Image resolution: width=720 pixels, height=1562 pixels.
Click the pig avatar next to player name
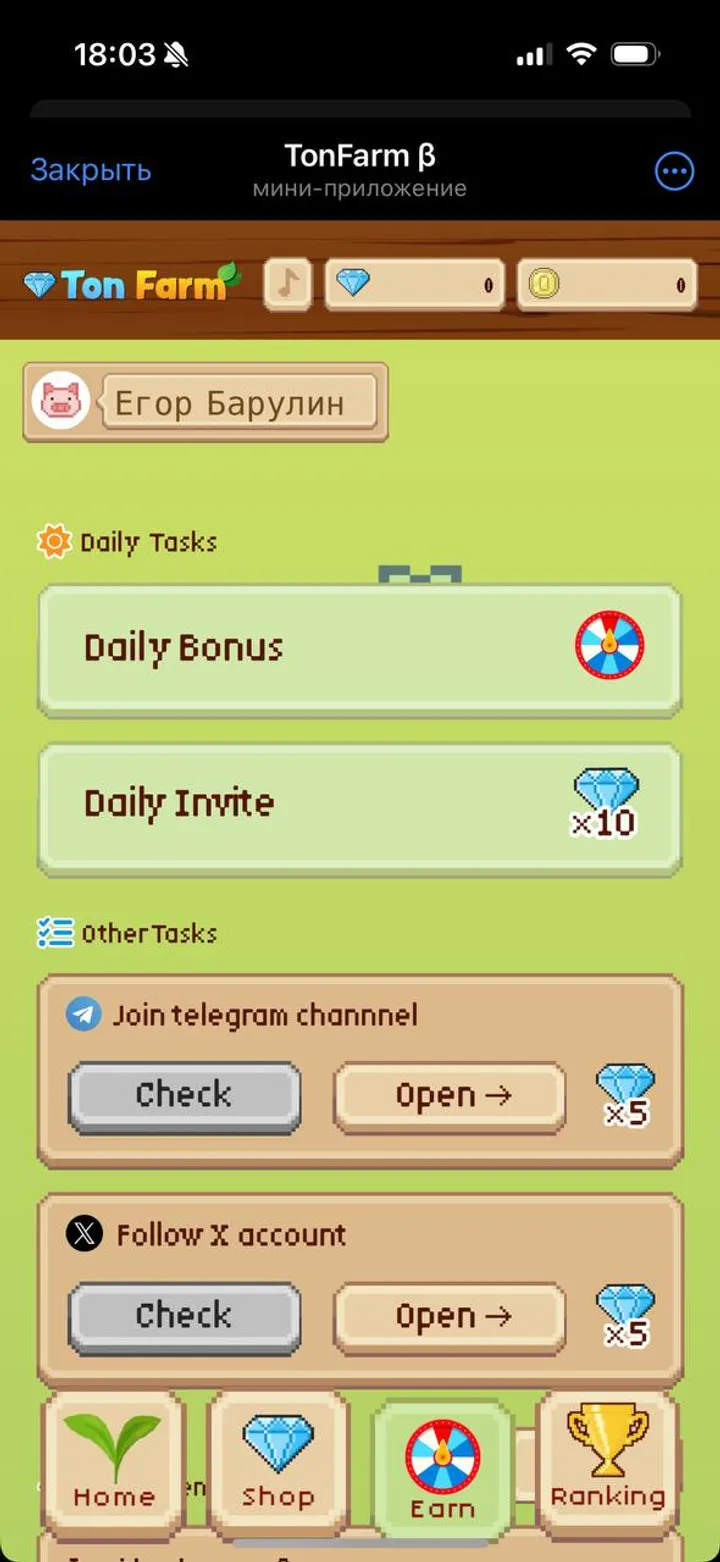click(x=60, y=402)
